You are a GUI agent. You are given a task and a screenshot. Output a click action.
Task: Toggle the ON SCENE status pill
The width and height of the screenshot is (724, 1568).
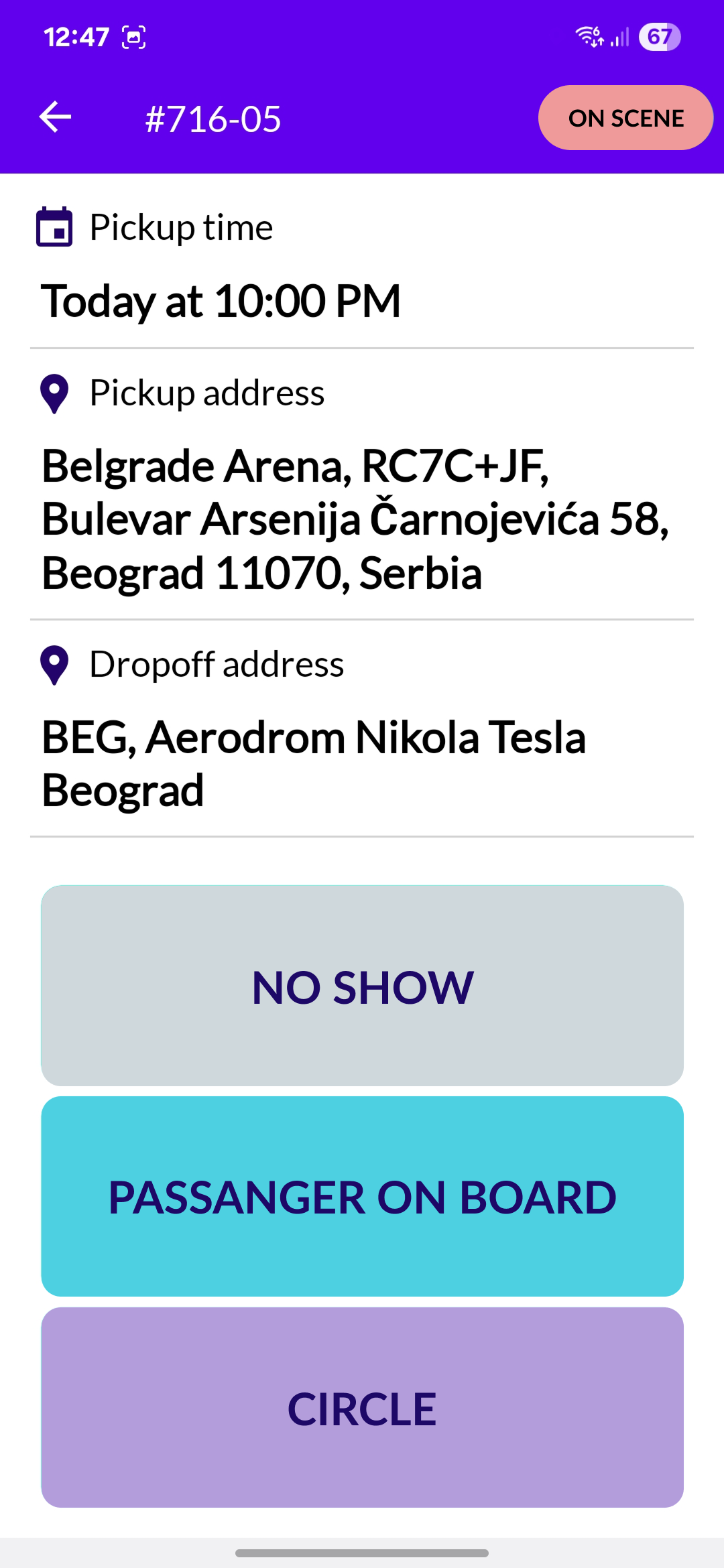625,117
